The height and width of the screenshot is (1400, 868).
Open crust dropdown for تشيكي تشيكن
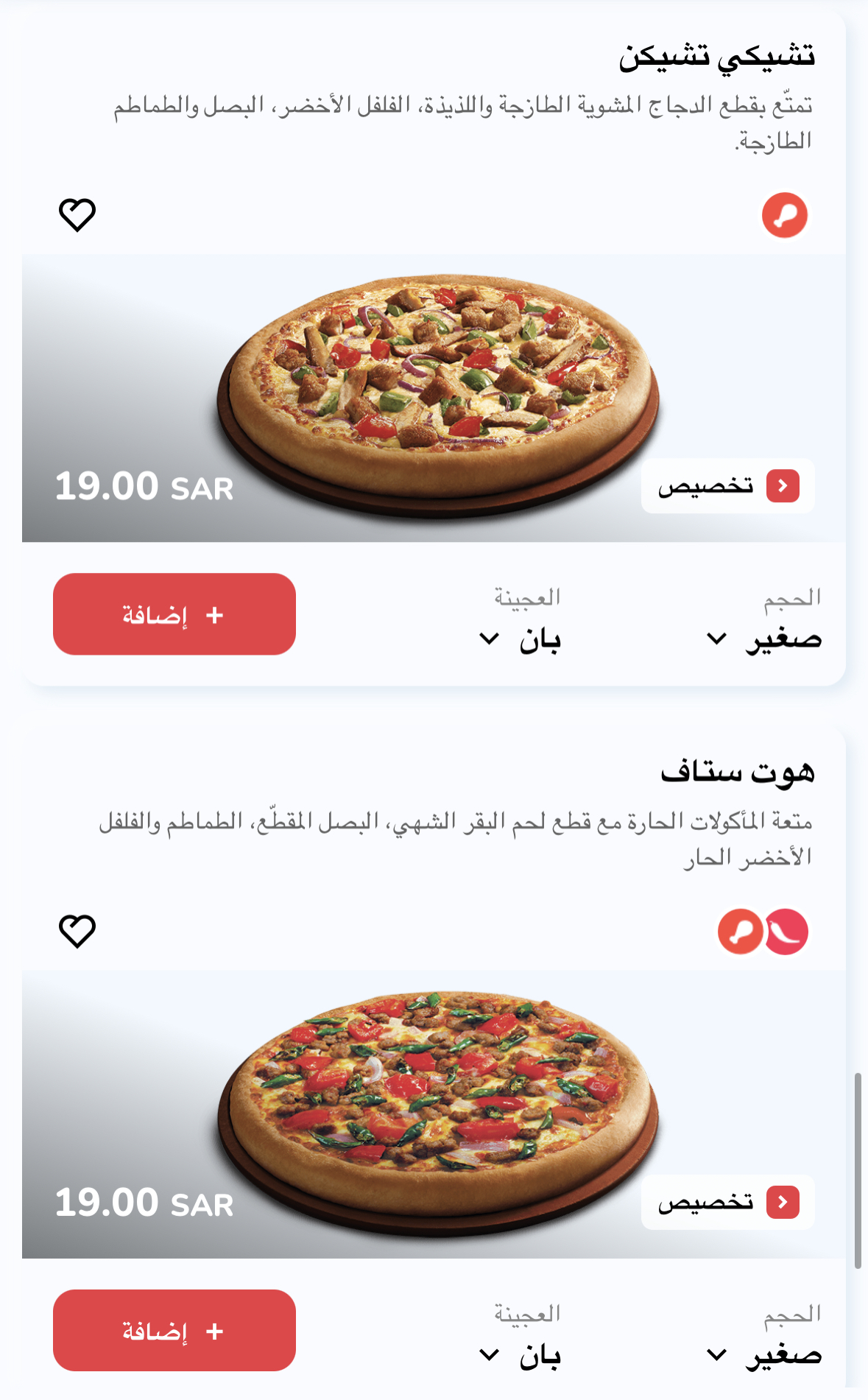tap(520, 639)
